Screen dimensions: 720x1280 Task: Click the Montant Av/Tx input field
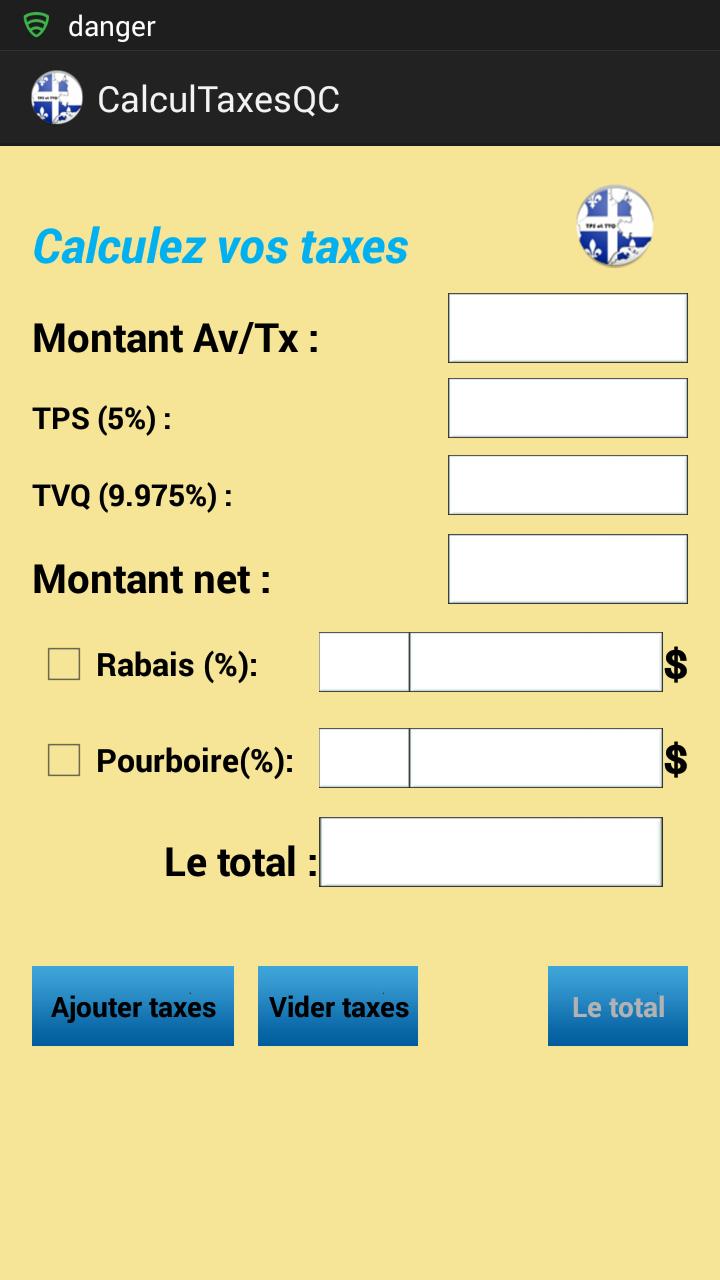pyautogui.click(x=567, y=327)
